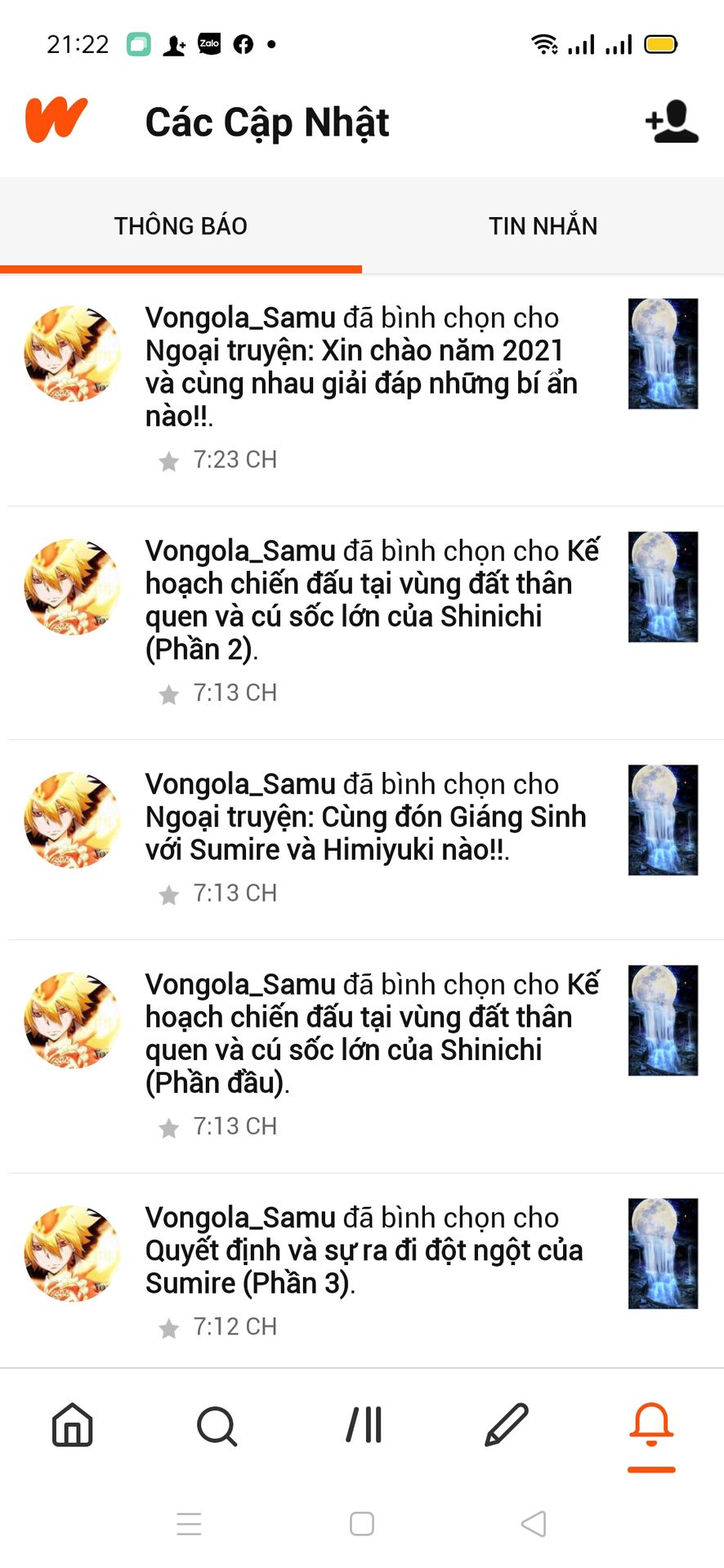
Task: Open the Cùng đón Giáng Sinh vote notification
Action: coord(362,840)
